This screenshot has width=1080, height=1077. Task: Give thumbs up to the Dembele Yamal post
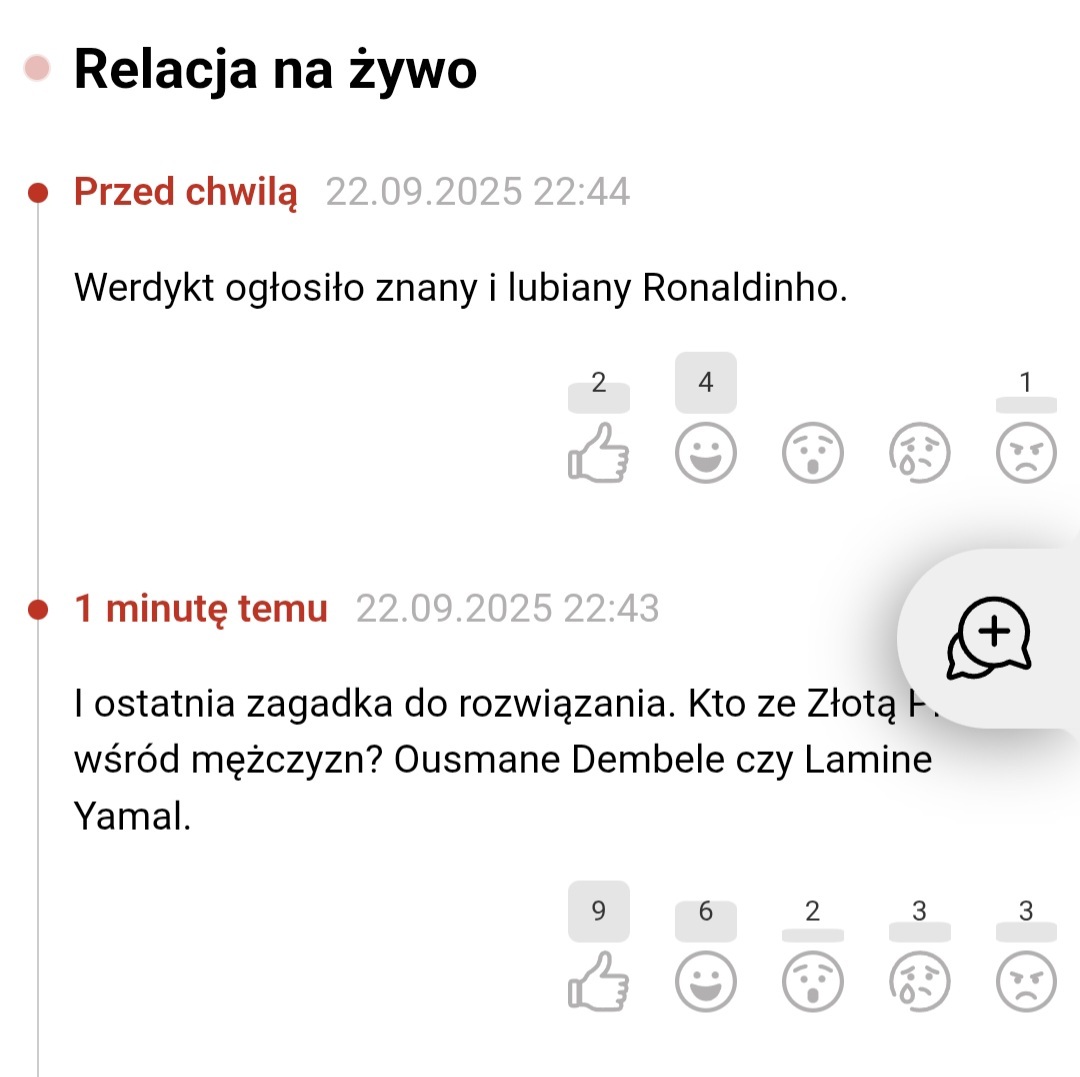599,981
